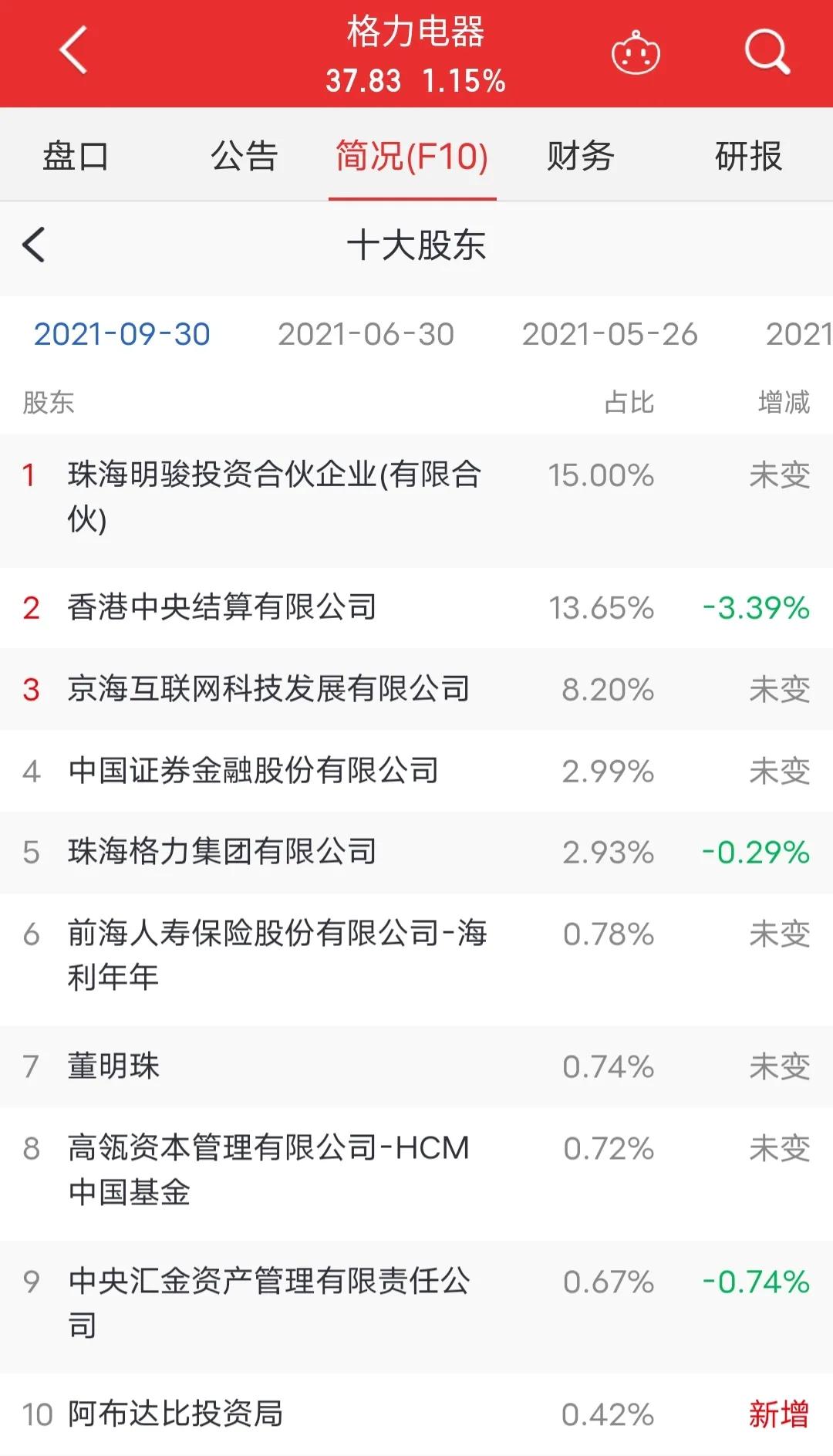
Task: Open the 占比 column header
Action: (629, 400)
